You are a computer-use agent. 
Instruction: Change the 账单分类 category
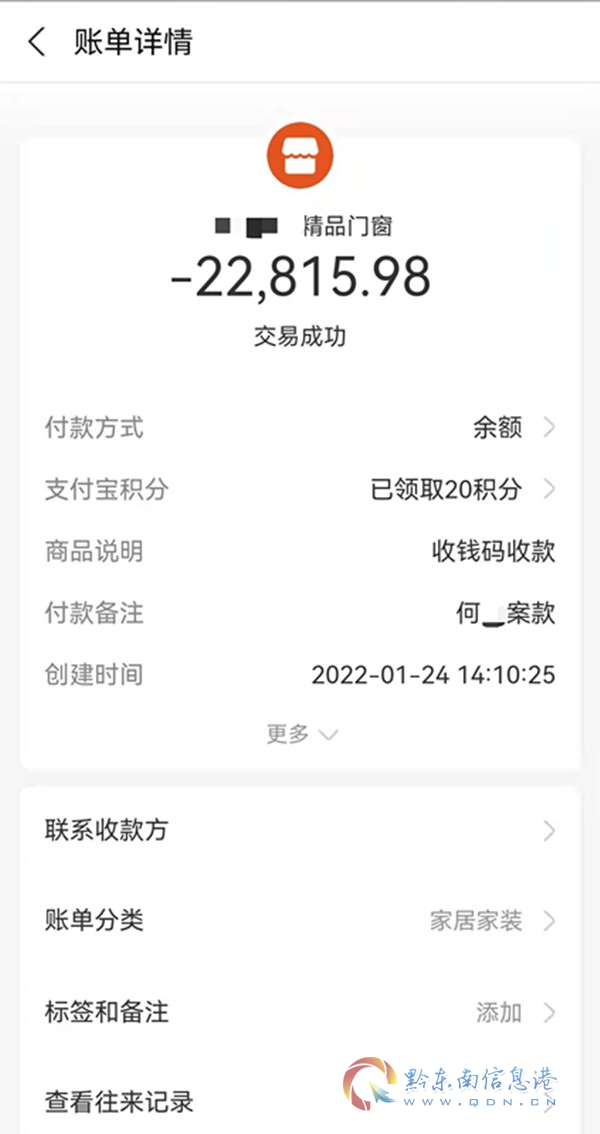tap(300, 920)
